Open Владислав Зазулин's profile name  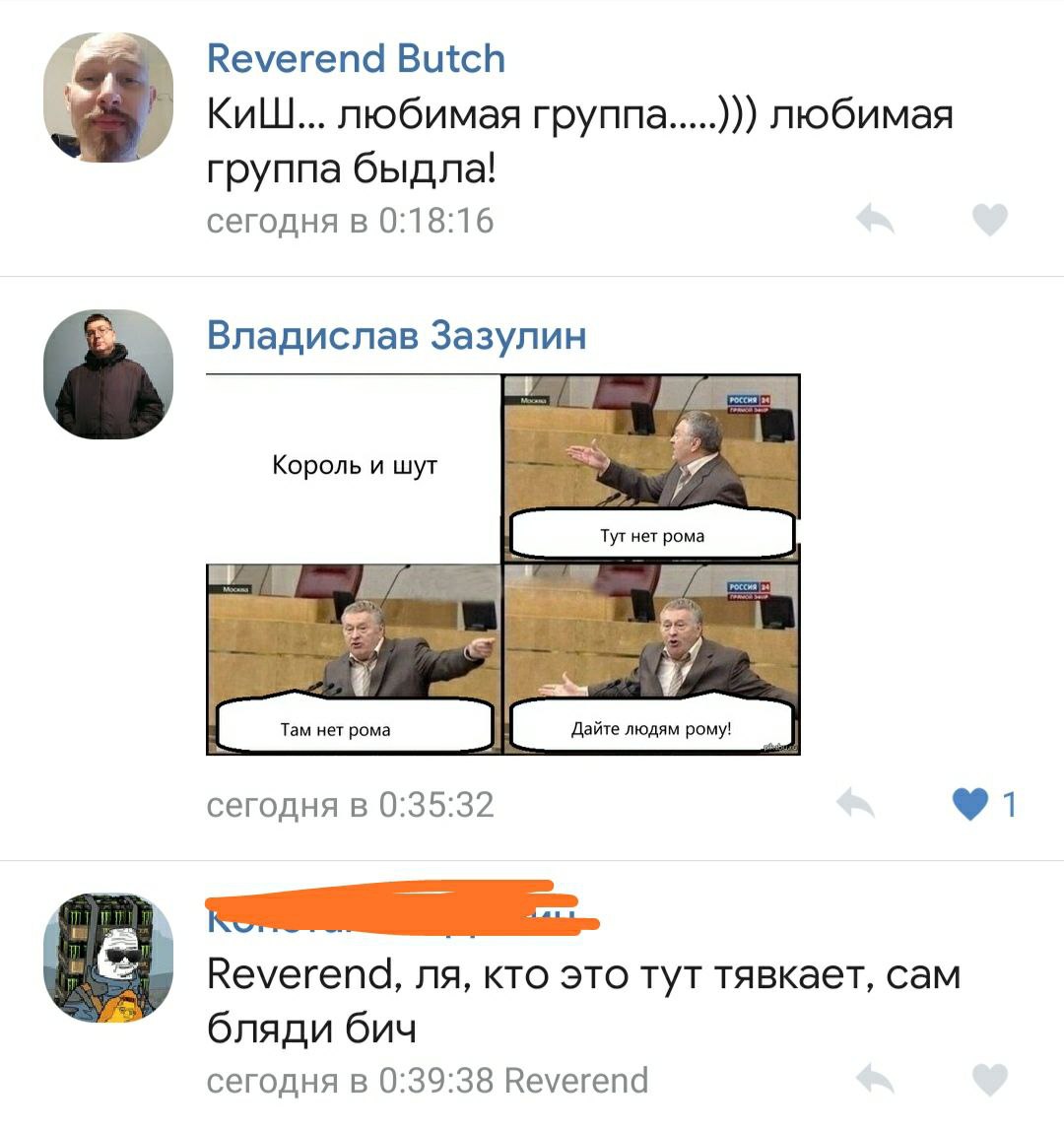pyautogui.click(x=396, y=336)
